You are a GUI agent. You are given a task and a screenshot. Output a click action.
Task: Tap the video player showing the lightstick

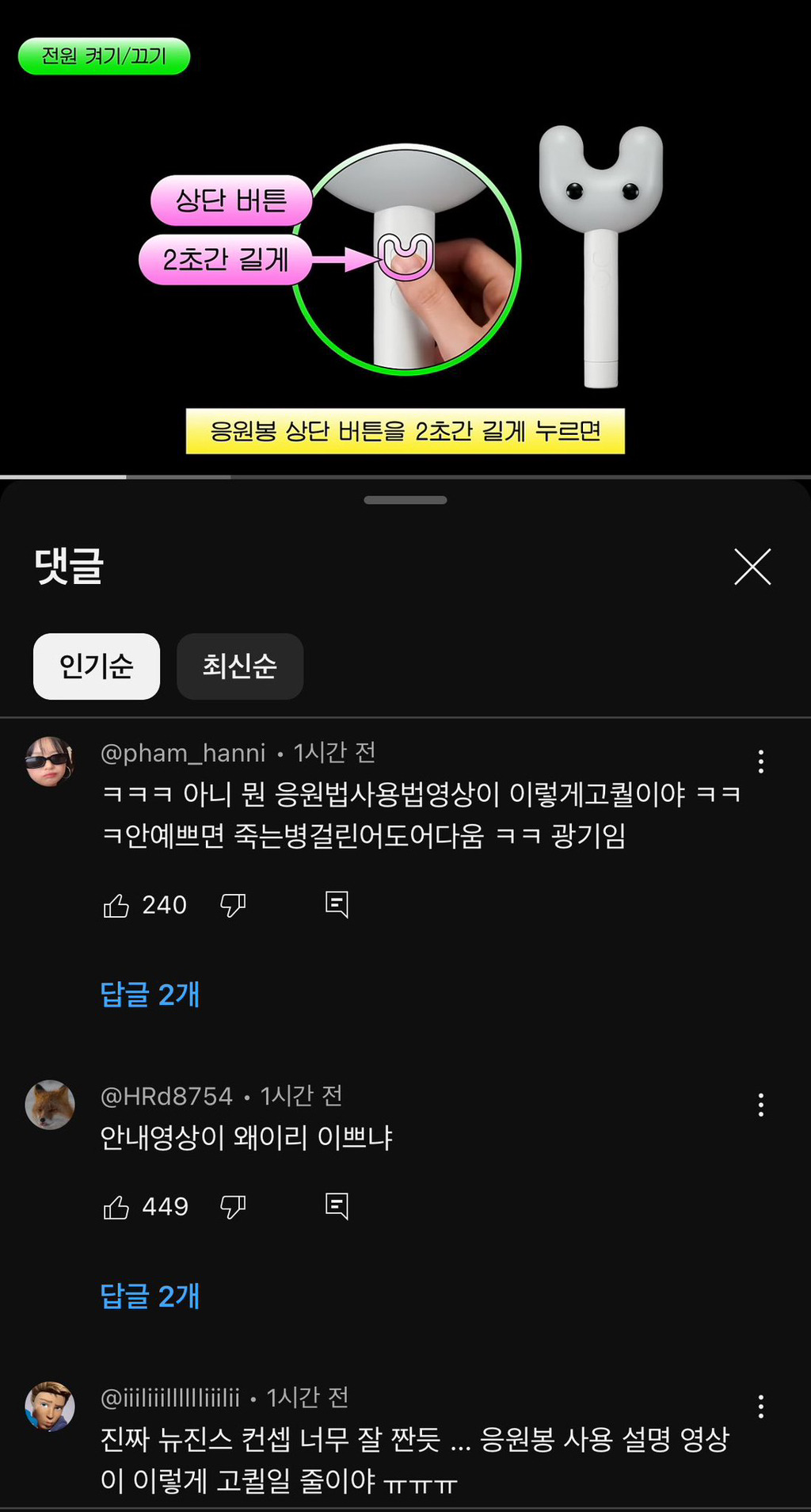(405, 238)
